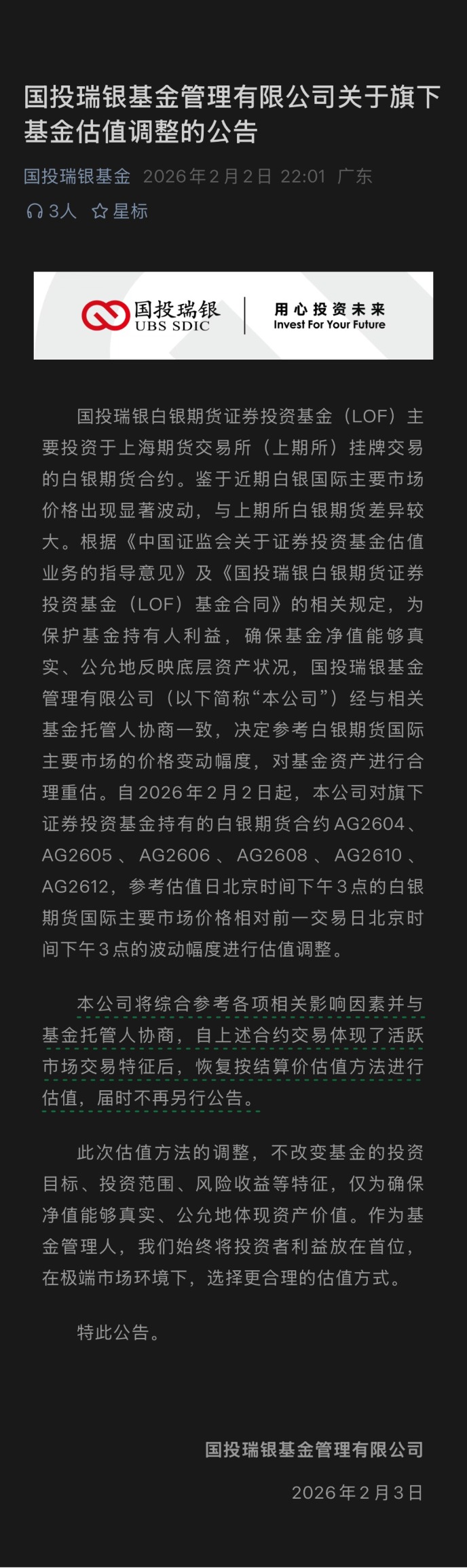Open the 国投瑞银基金 account profile
The width and height of the screenshot is (467, 1568).
pyautogui.click(x=77, y=176)
